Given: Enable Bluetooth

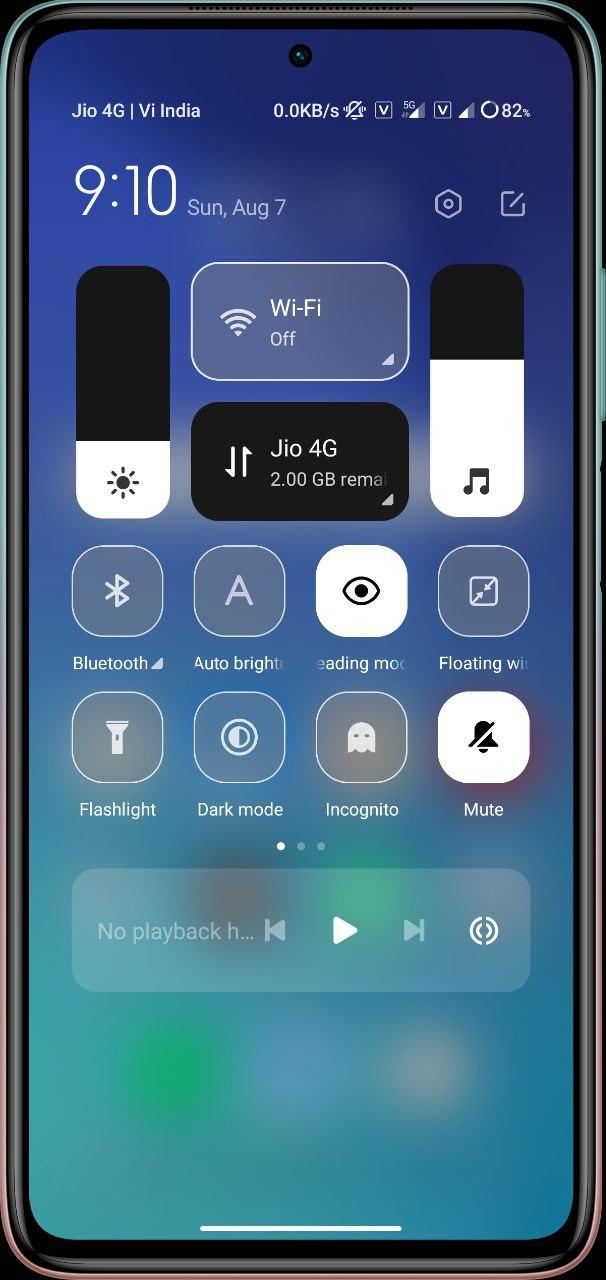Looking at the screenshot, I should (117, 591).
